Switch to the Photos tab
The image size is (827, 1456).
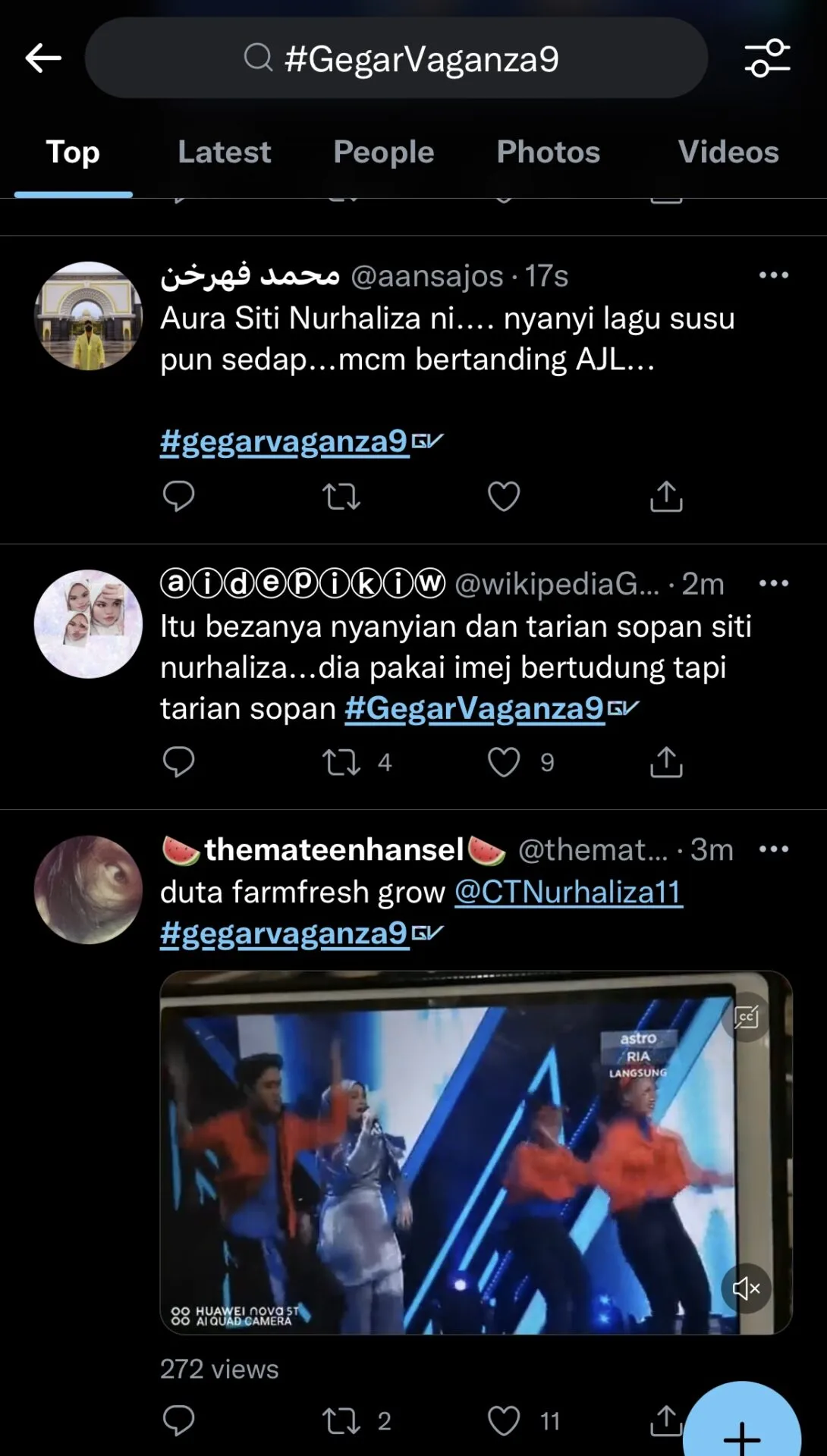[548, 152]
